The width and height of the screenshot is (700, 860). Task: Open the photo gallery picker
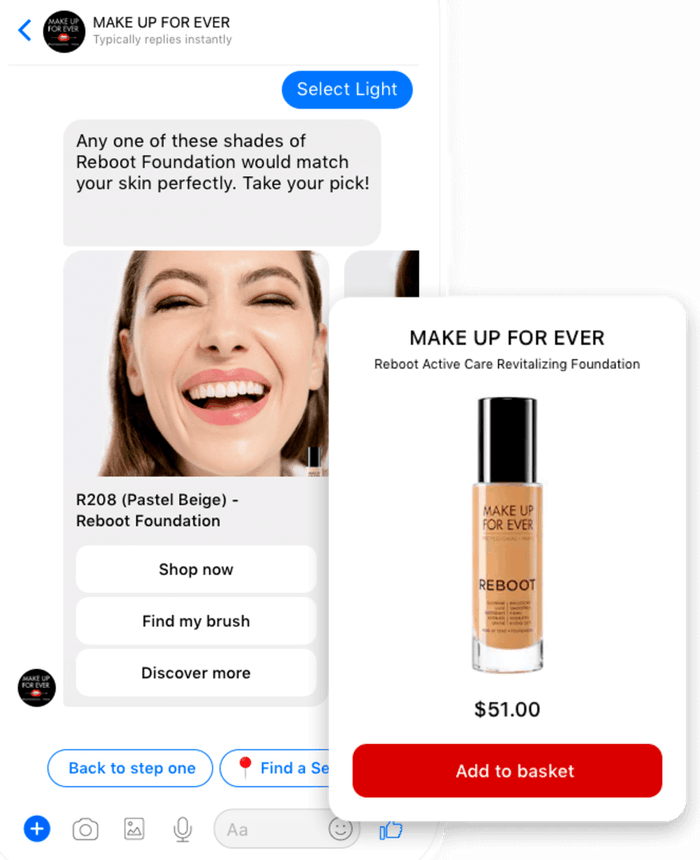[134, 829]
